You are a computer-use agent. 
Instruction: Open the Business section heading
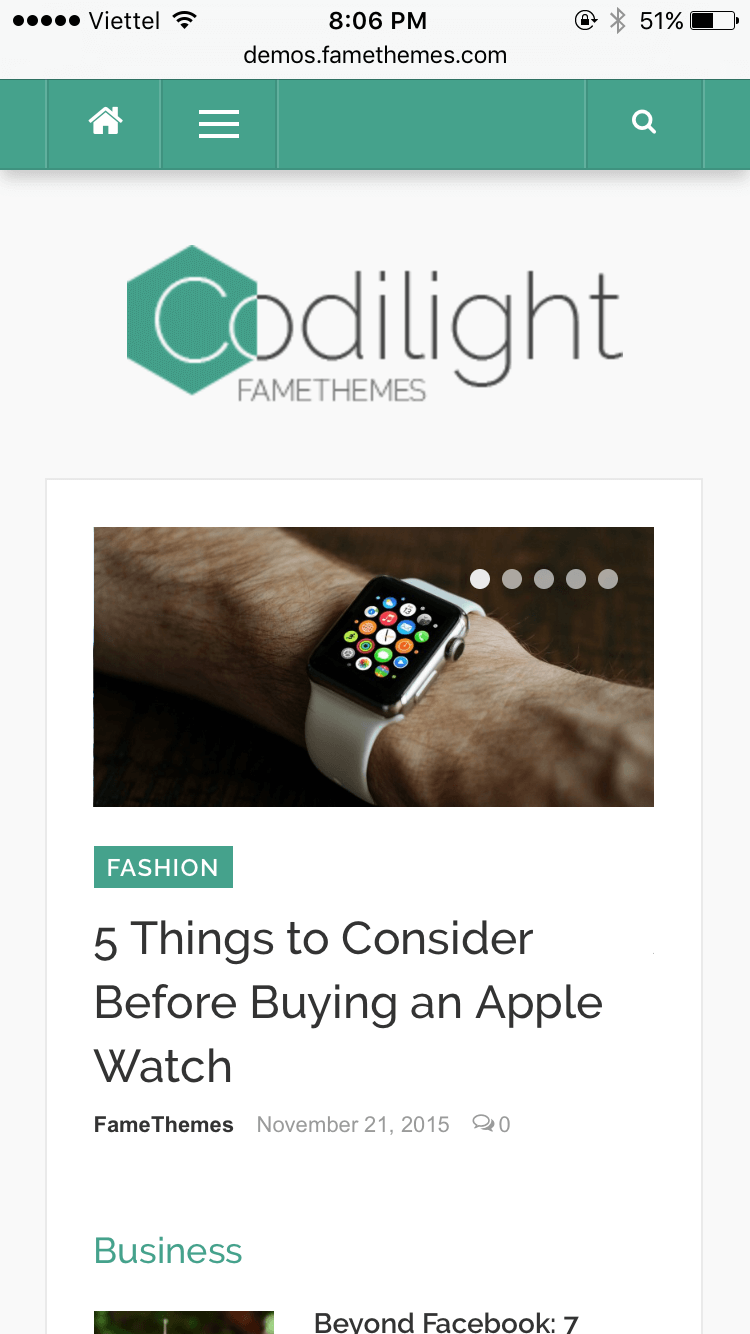click(x=168, y=1251)
